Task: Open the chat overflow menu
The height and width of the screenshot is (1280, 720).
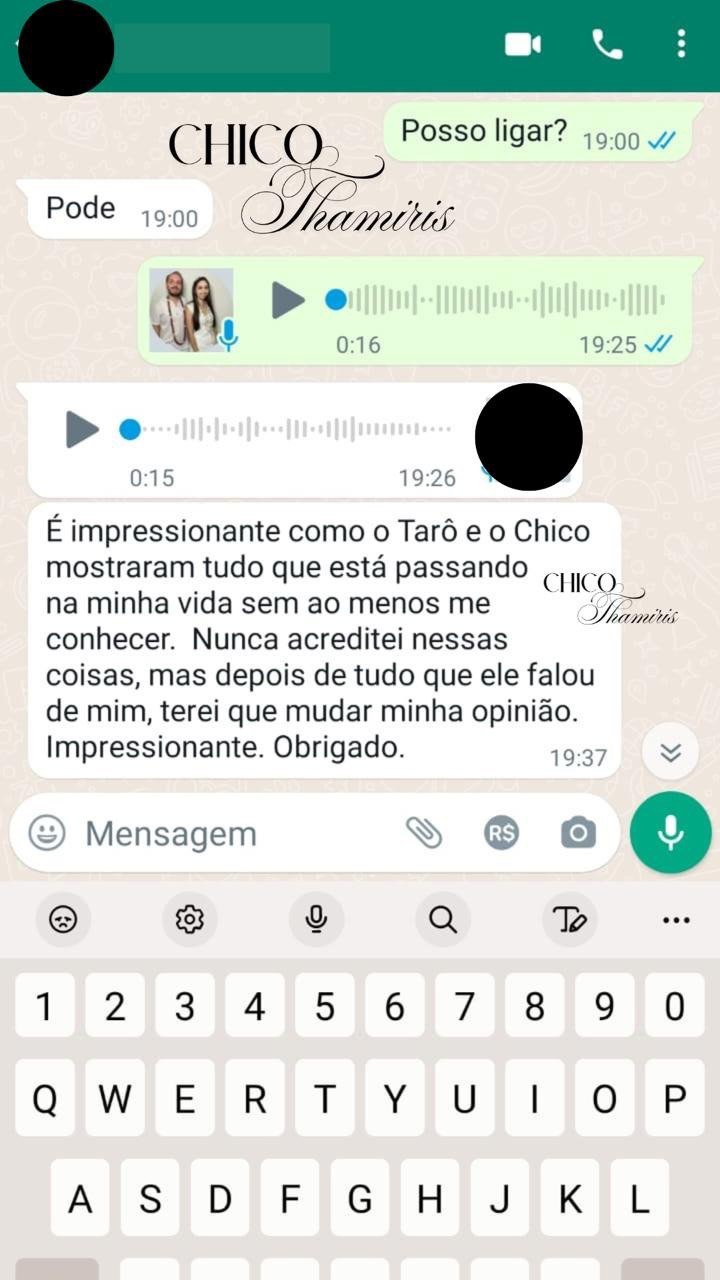Action: (x=681, y=44)
